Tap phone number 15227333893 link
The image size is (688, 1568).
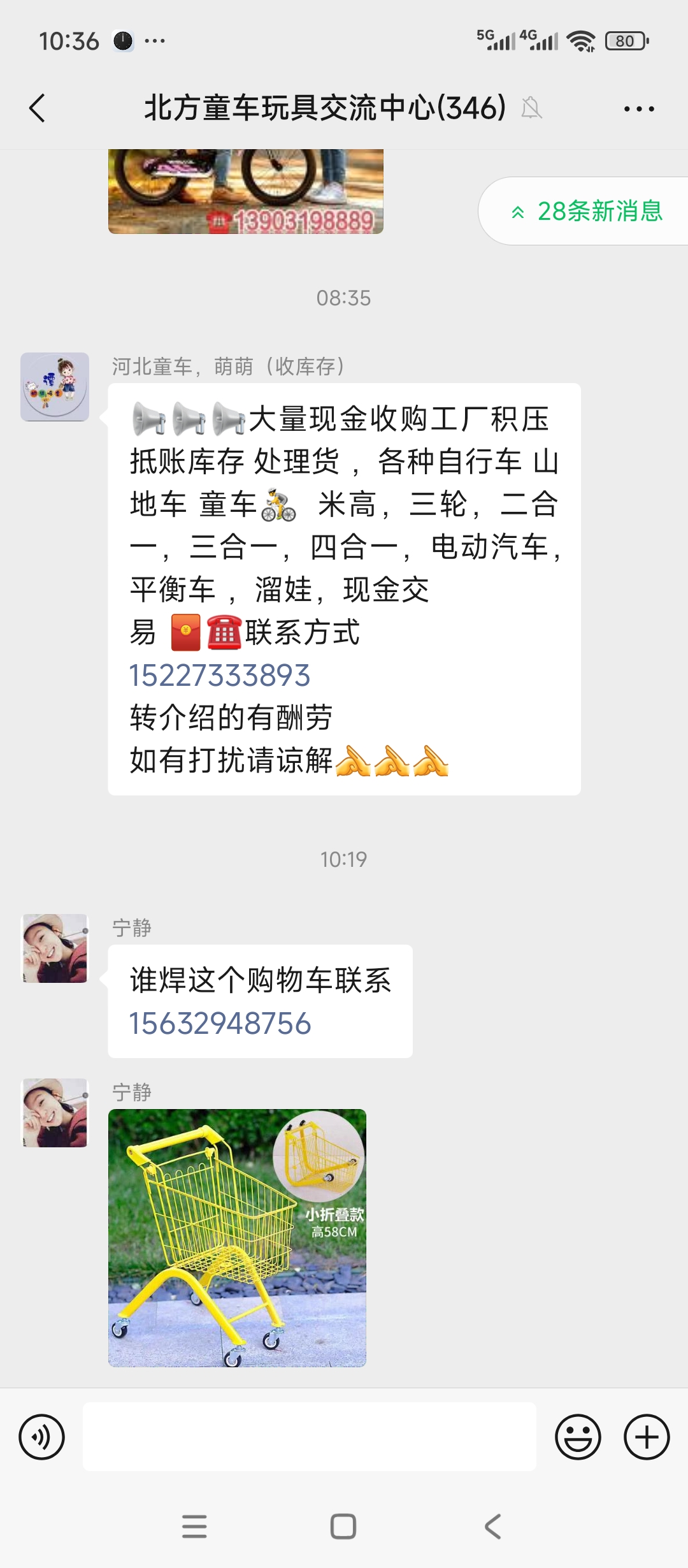(x=220, y=676)
